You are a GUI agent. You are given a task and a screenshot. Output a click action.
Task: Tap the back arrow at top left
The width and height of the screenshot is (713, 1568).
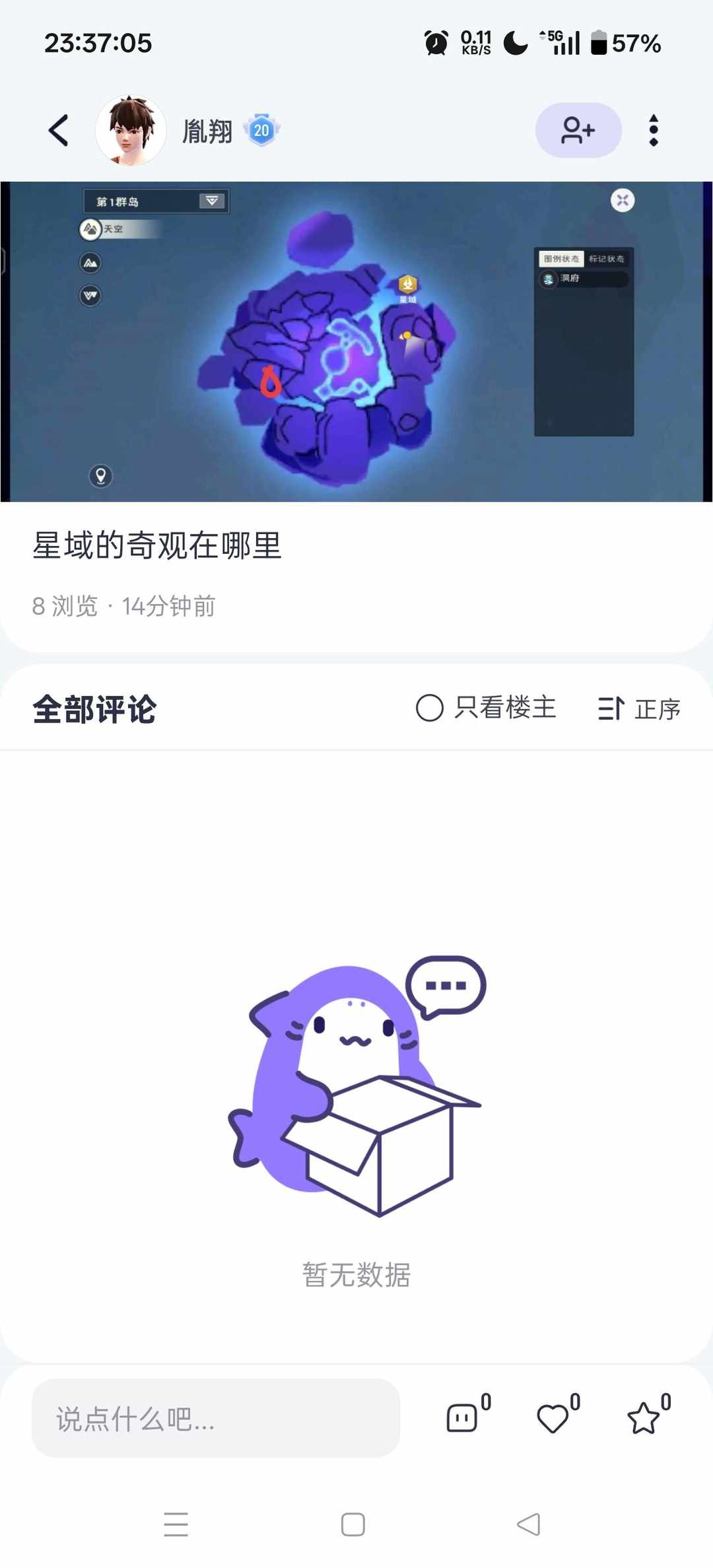coord(58,130)
